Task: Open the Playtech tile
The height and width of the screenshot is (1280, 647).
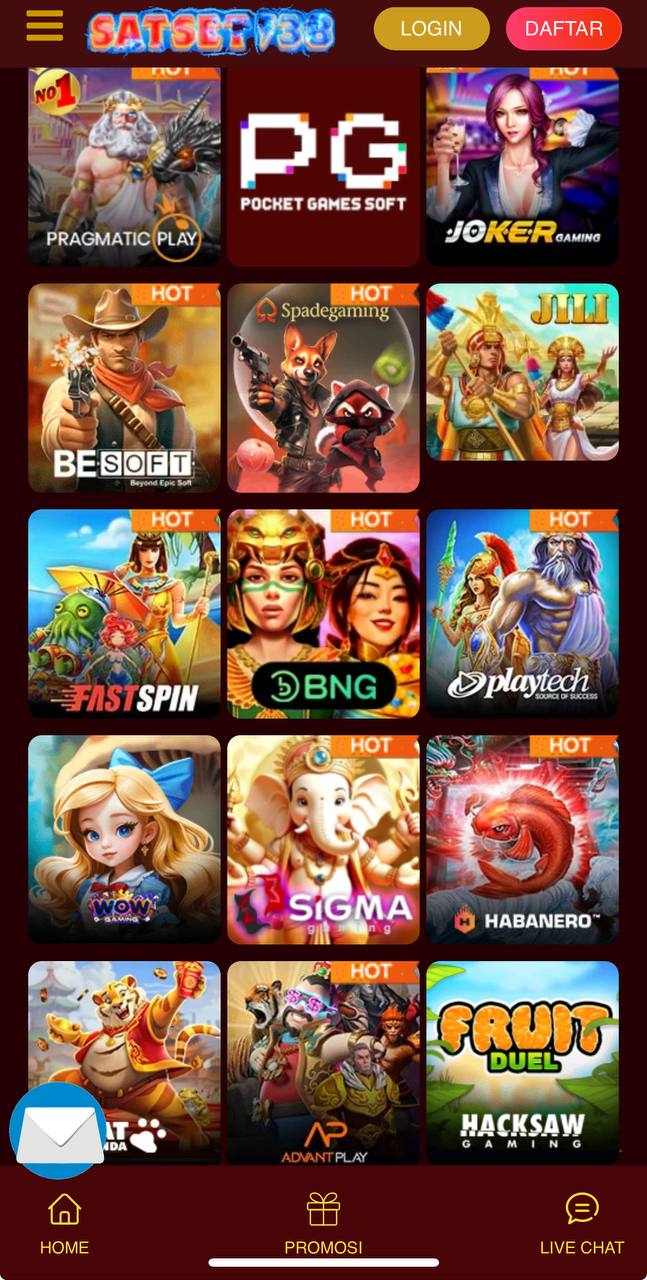Action: (522, 613)
